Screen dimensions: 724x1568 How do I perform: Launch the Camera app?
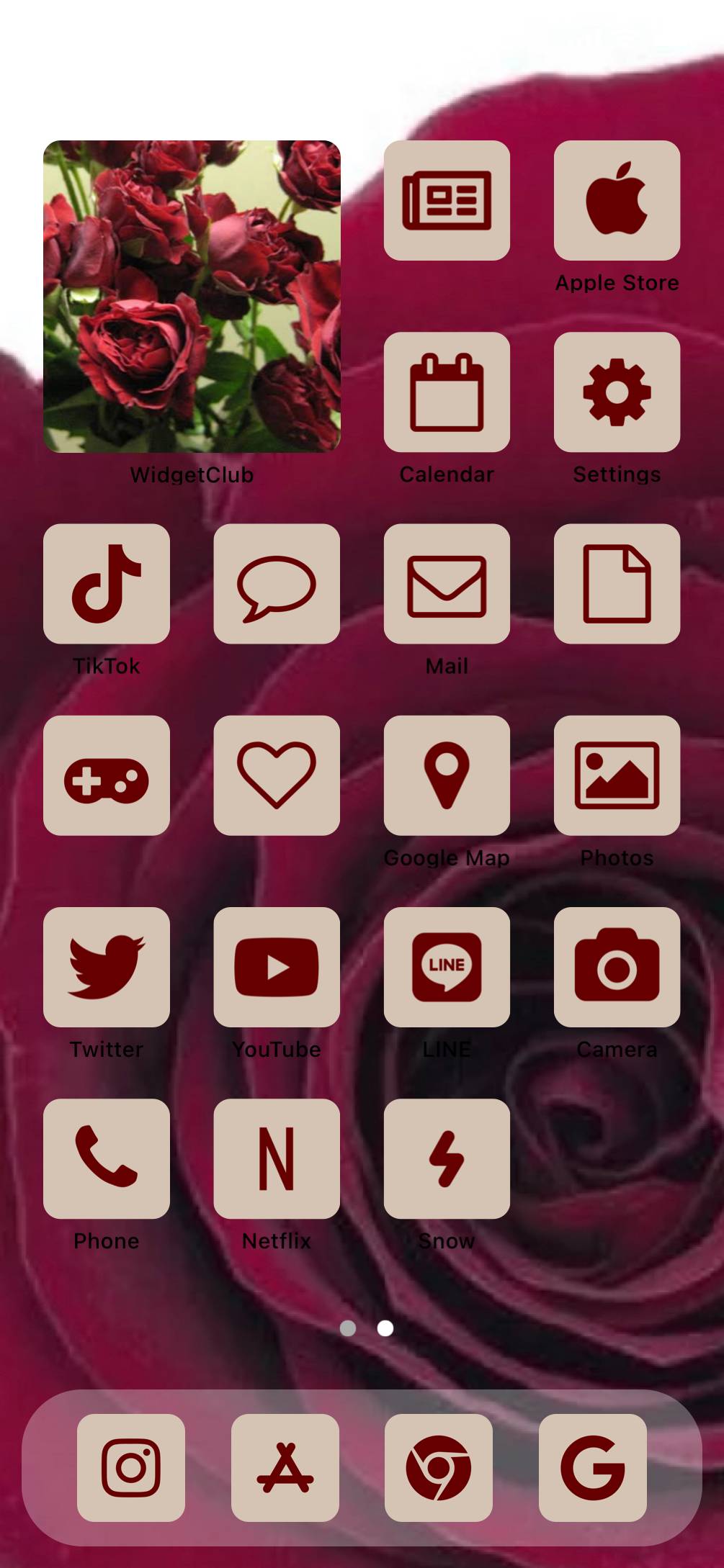coord(617,967)
